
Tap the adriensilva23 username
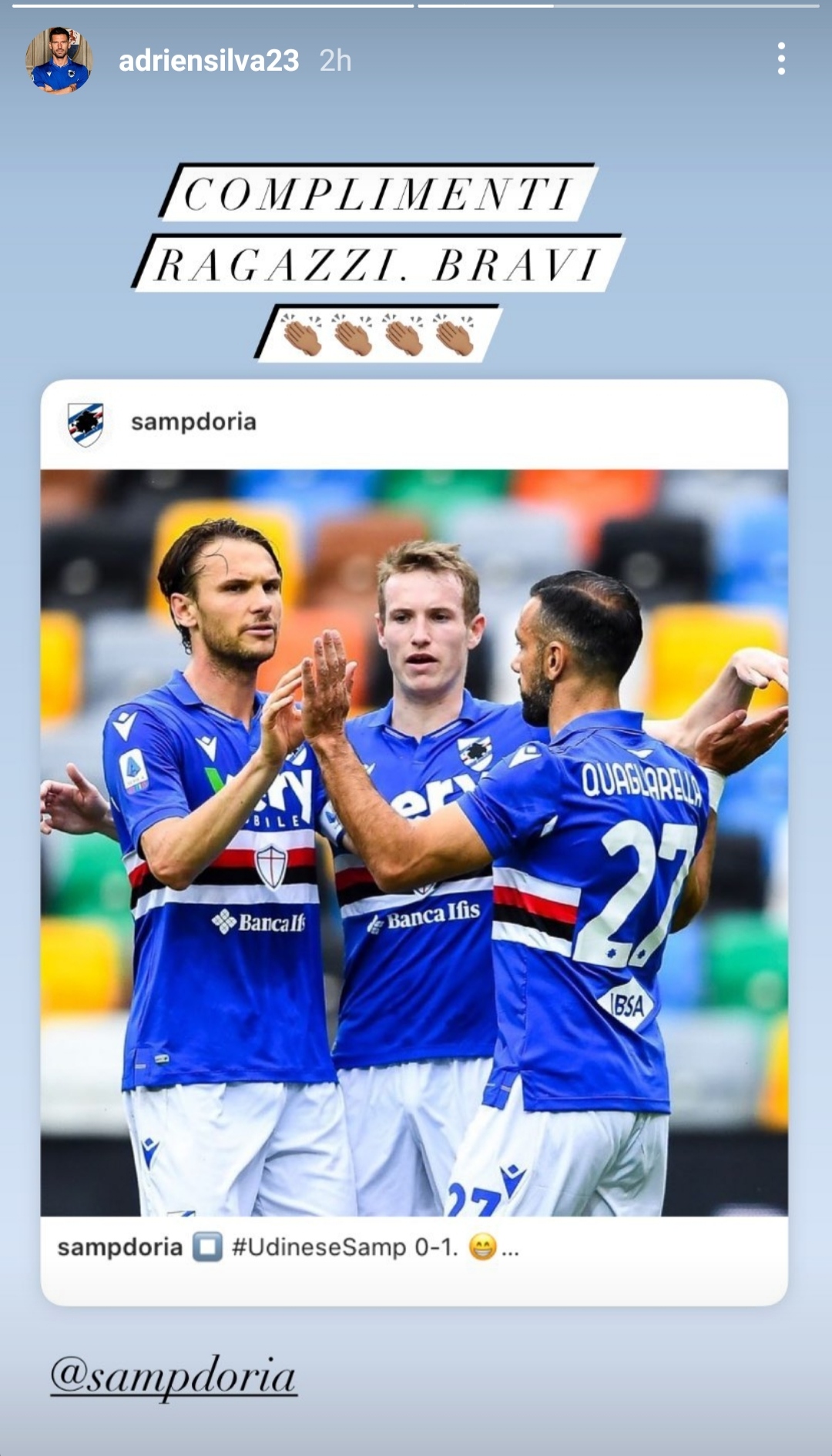click(x=209, y=61)
